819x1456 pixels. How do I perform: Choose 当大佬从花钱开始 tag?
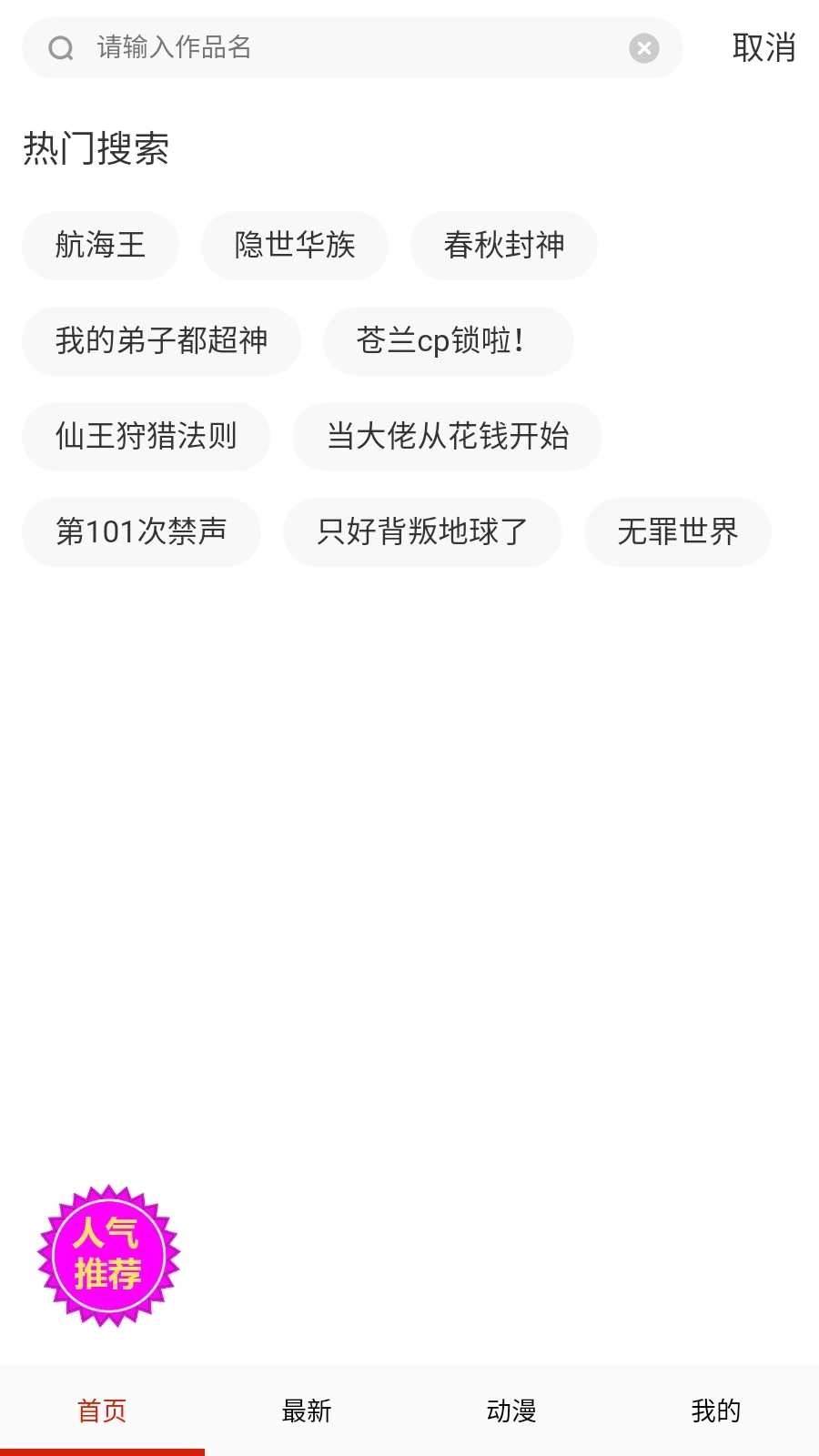pyautogui.click(x=447, y=437)
